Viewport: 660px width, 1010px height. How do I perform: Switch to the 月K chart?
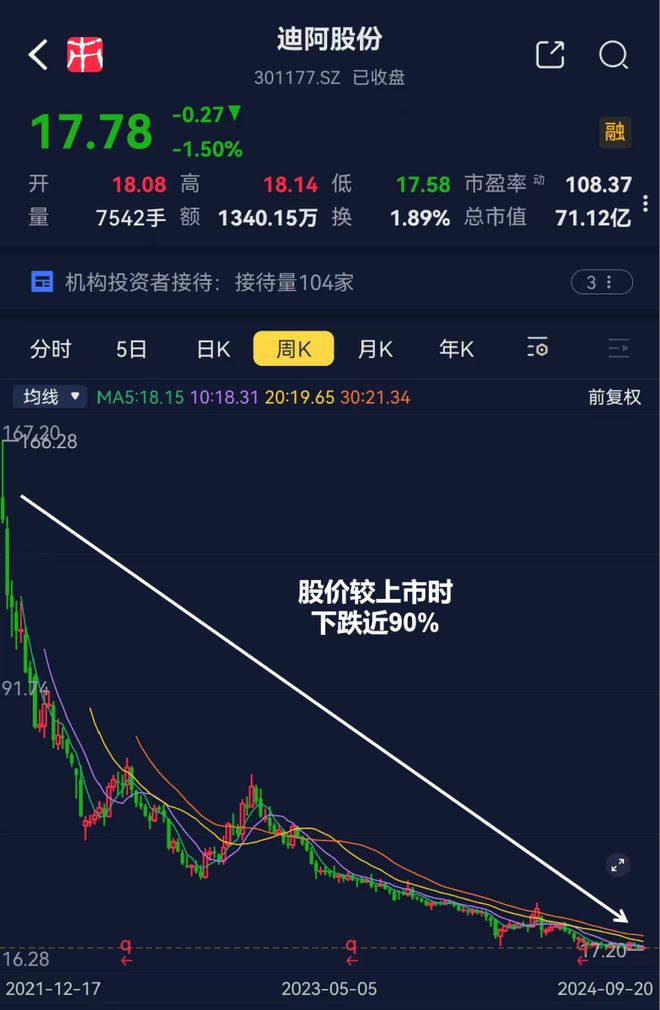[x=375, y=349]
